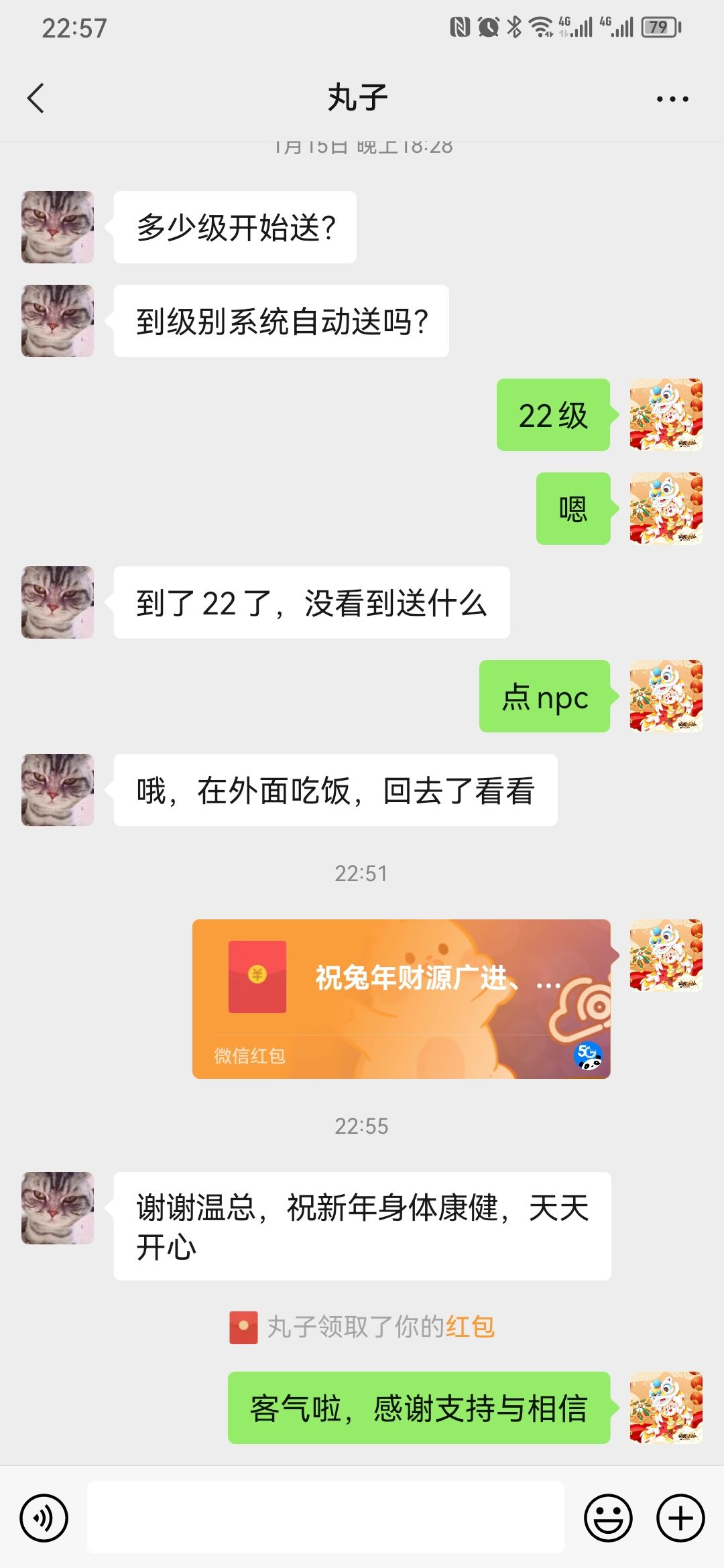Open my avatar beside 22 级 message
Image resolution: width=724 pixels, height=1568 pixels.
pos(666,415)
